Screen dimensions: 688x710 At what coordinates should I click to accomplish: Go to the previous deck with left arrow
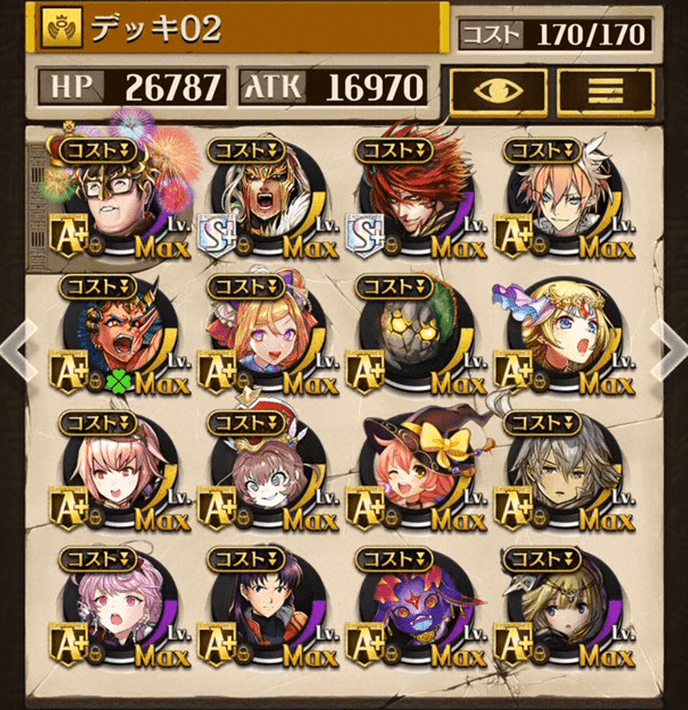[17, 350]
